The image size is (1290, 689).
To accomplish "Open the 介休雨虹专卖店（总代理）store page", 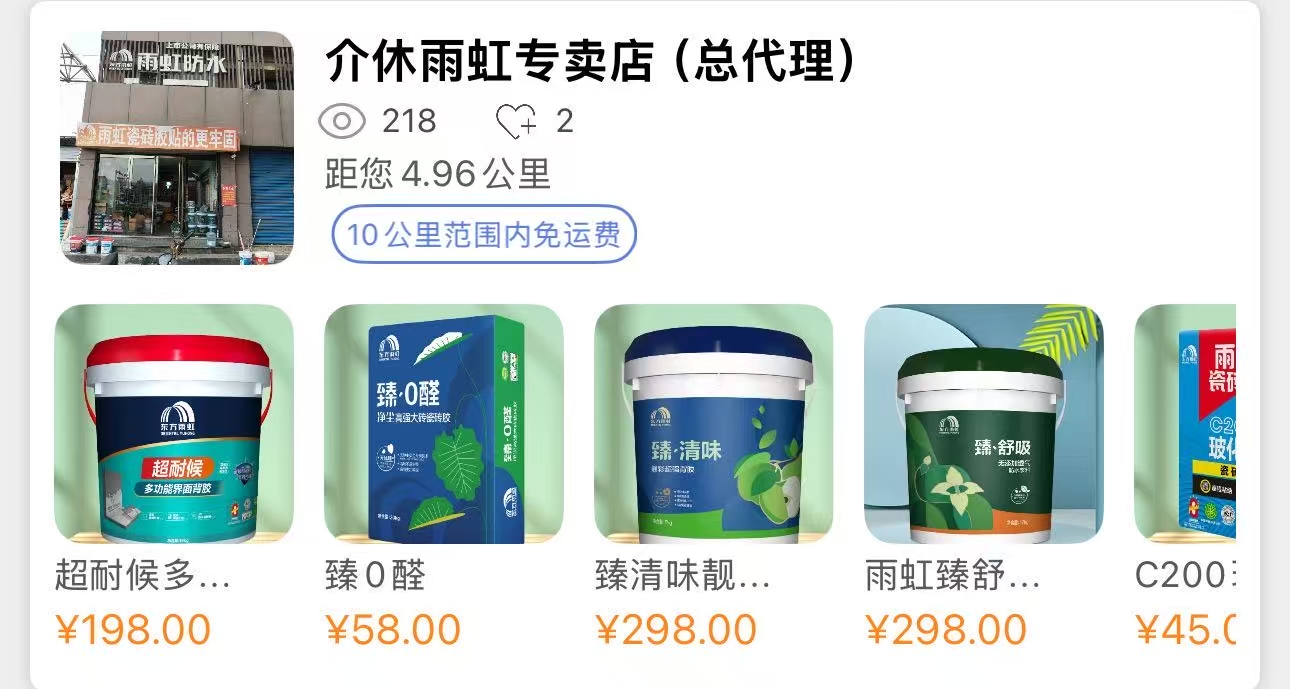I will [x=592, y=62].
